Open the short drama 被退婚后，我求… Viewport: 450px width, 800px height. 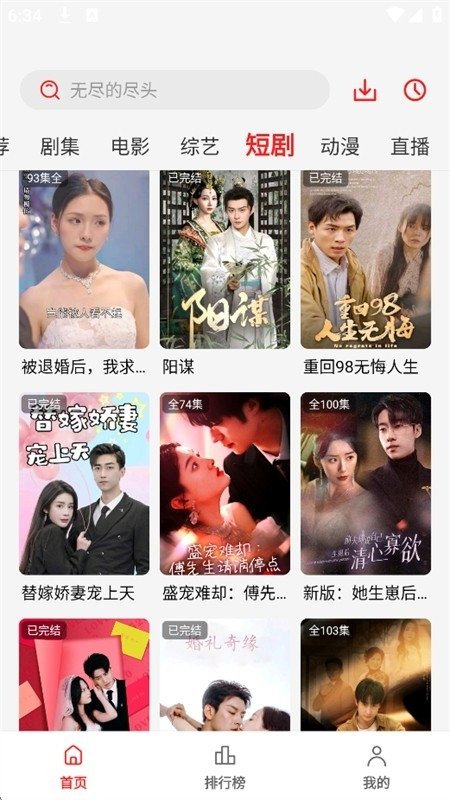pos(84,273)
